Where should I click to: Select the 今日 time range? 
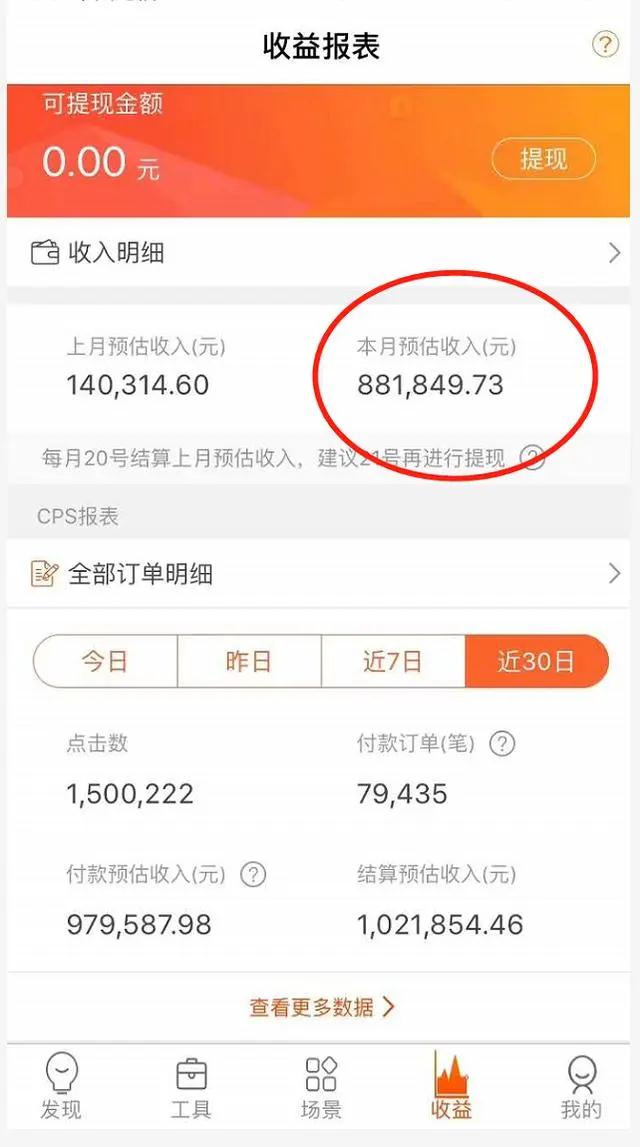point(105,662)
